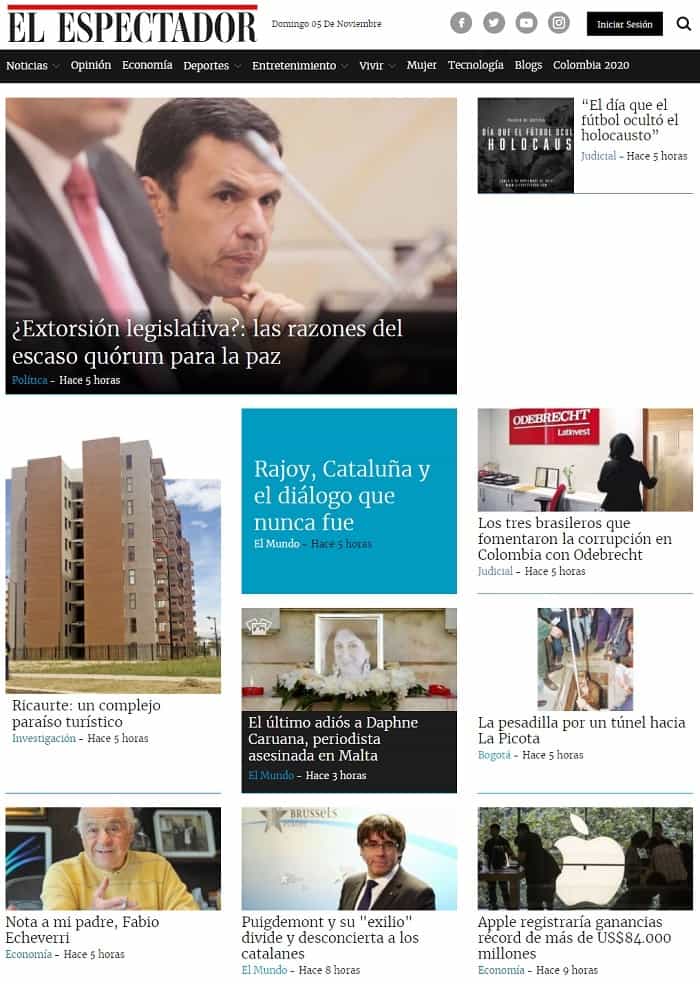This screenshot has height=984, width=700.
Task: Open Rajoy, Cataluña y el diálogo article
Action: click(342, 495)
